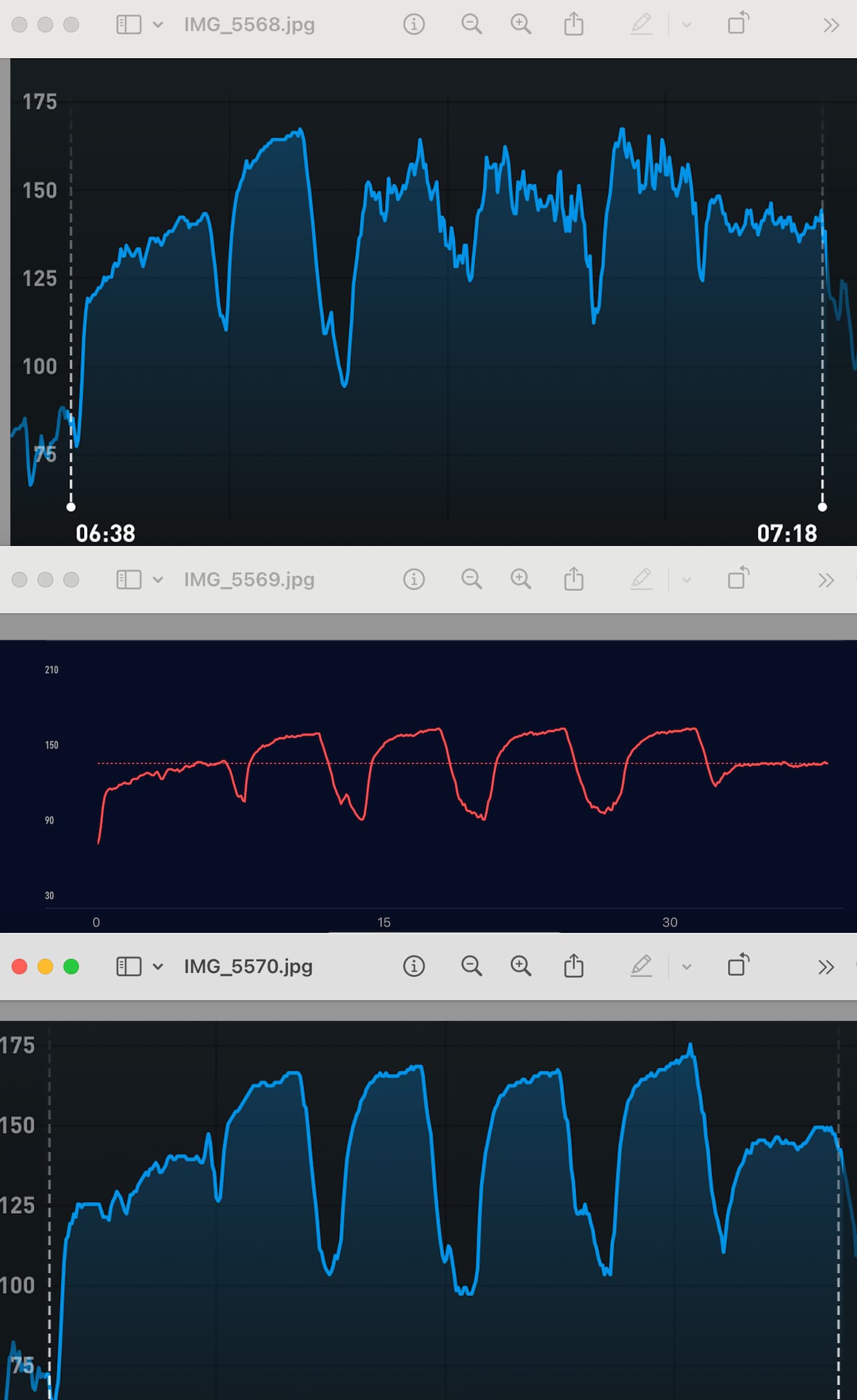This screenshot has height=1400, width=857.
Task: Zoom in on IMG_5570.jpg chart
Action: [521, 967]
